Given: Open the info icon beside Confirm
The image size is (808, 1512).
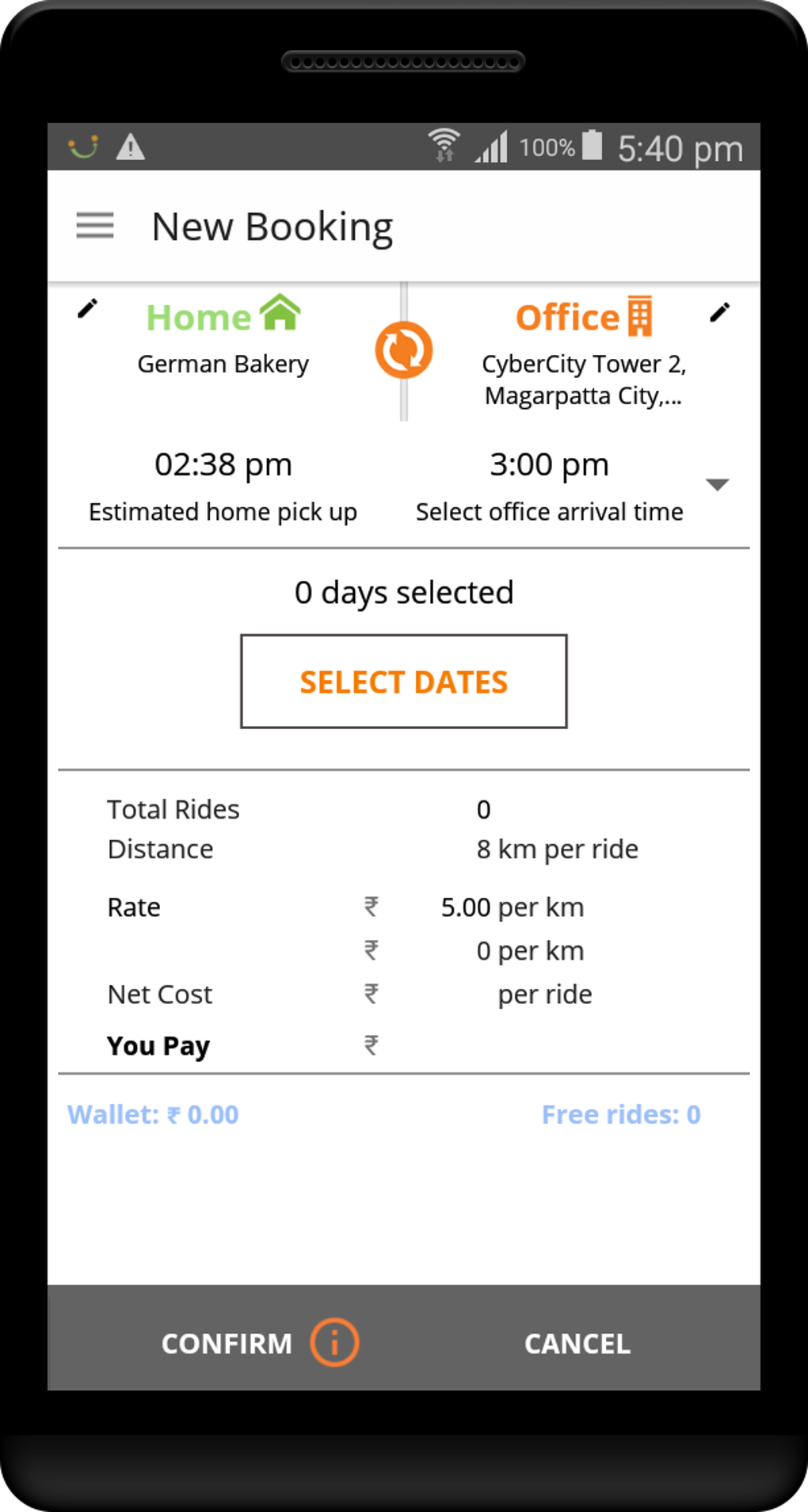Looking at the screenshot, I should tap(334, 1342).
